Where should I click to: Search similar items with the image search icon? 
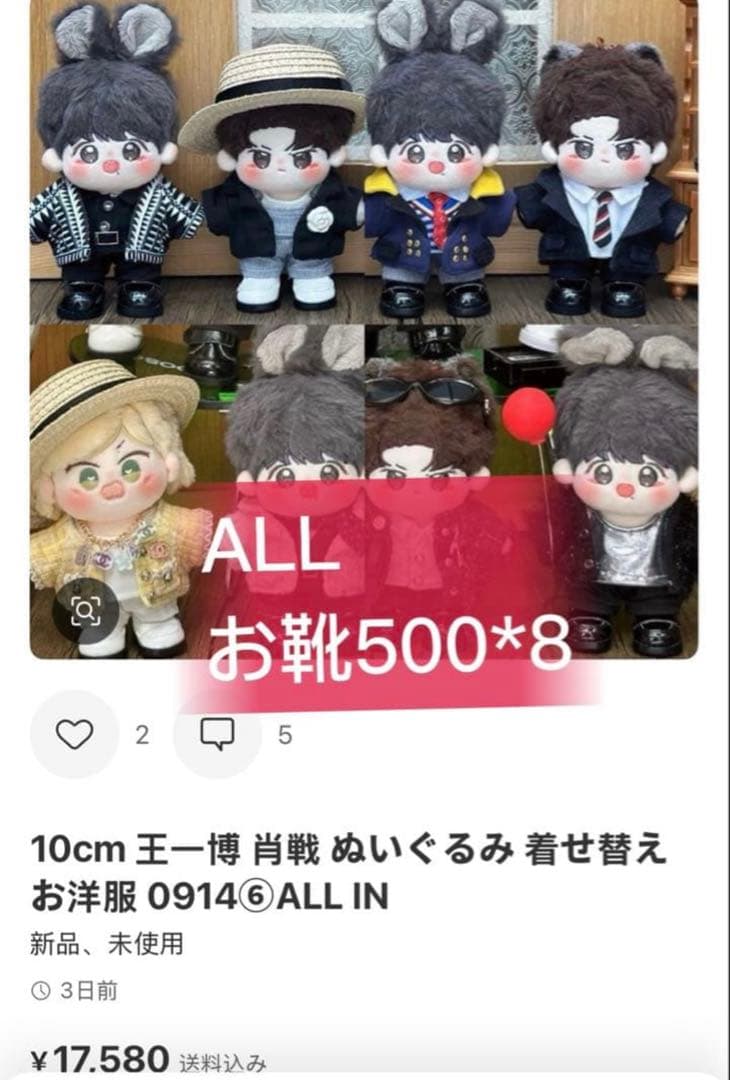[85, 611]
